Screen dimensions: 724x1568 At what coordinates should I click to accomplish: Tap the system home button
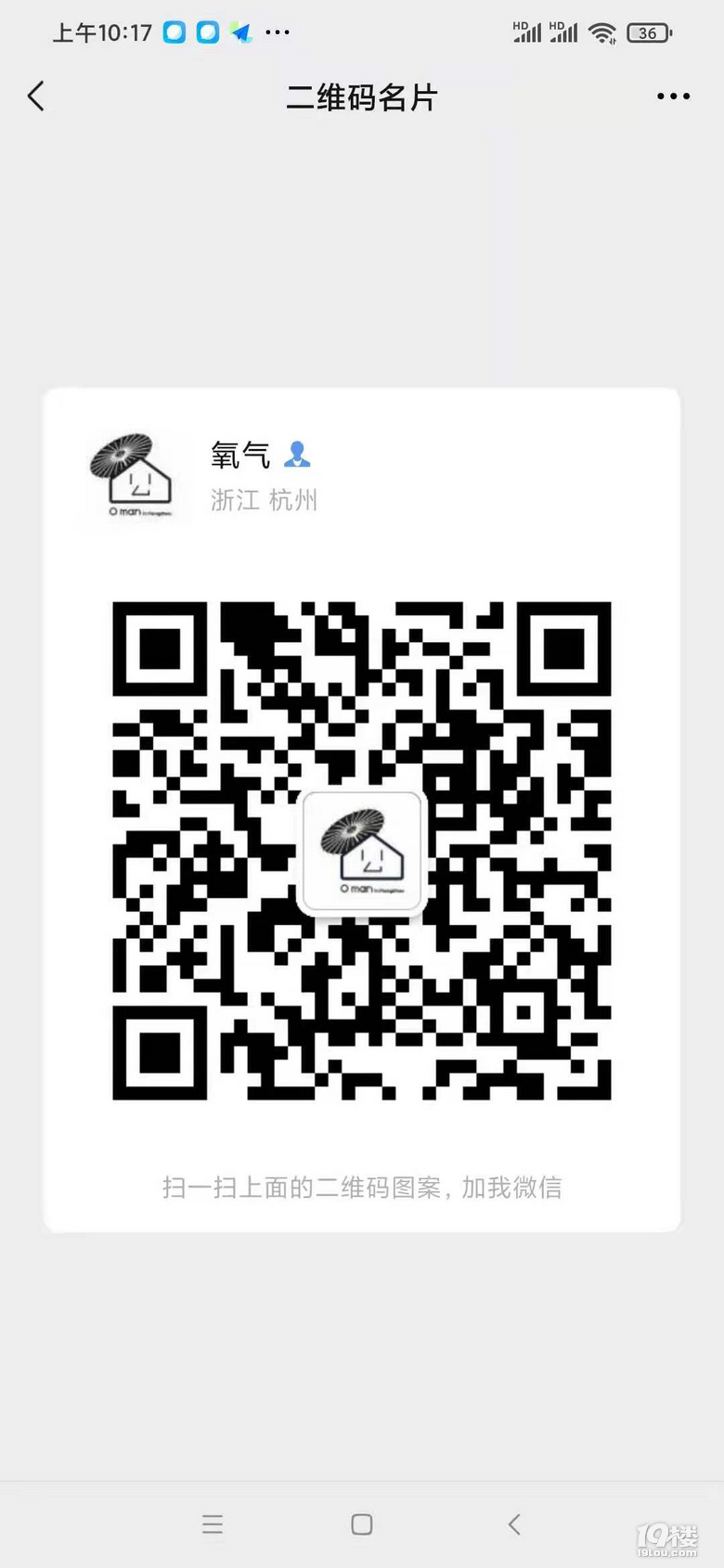(x=362, y=1524)
